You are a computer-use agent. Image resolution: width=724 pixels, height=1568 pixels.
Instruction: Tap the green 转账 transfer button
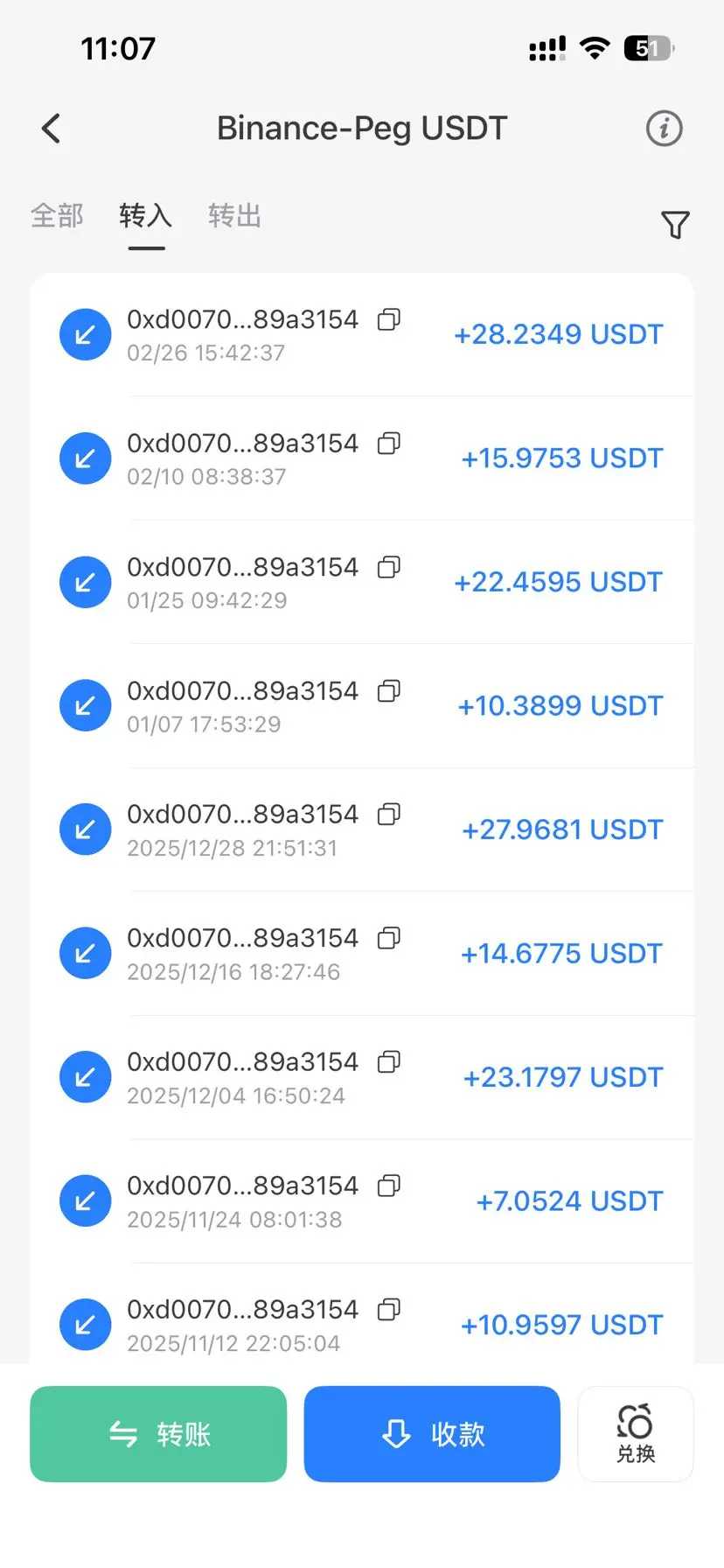point(158,1434)
